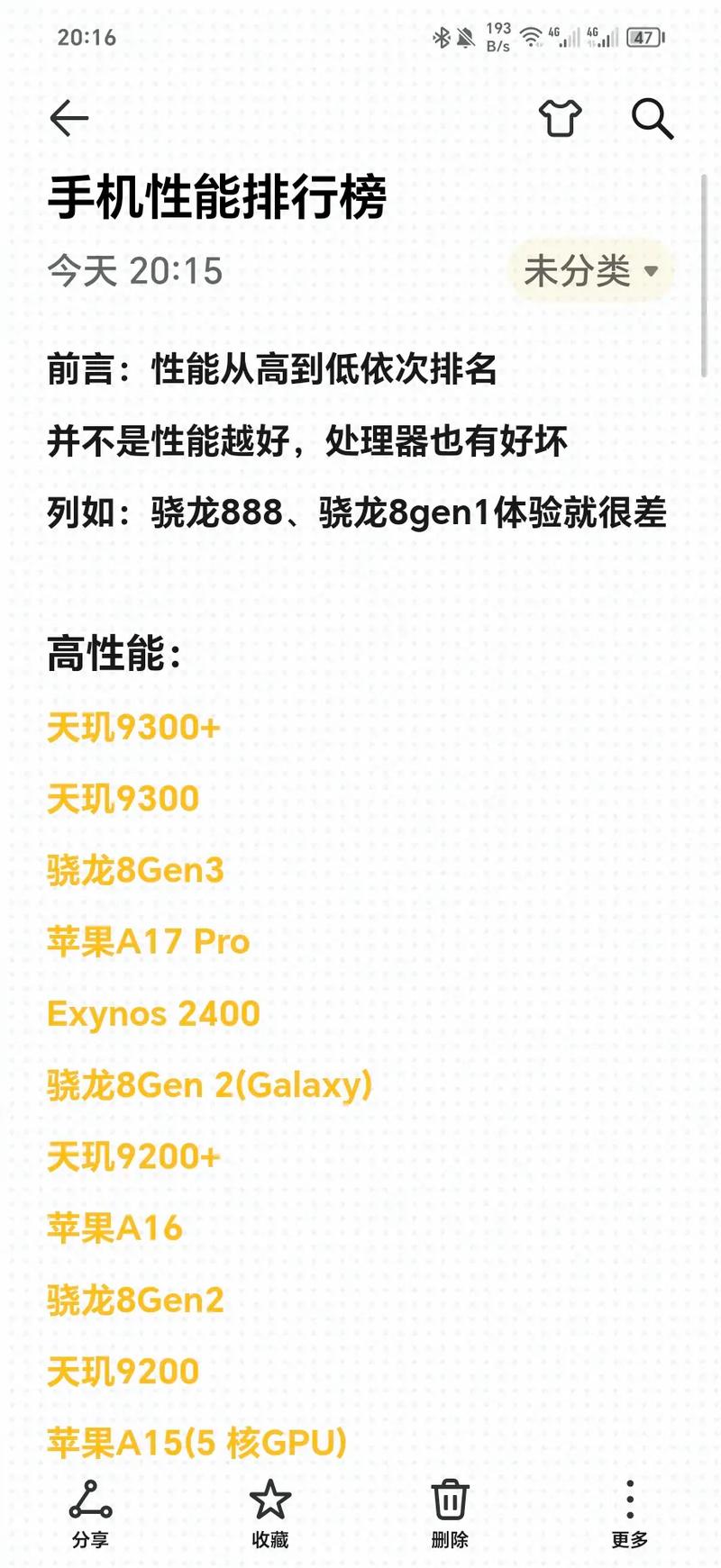Tap the 苹果A17 Pro entry
Screen dimensions: 721x1568
pos(149,942)
